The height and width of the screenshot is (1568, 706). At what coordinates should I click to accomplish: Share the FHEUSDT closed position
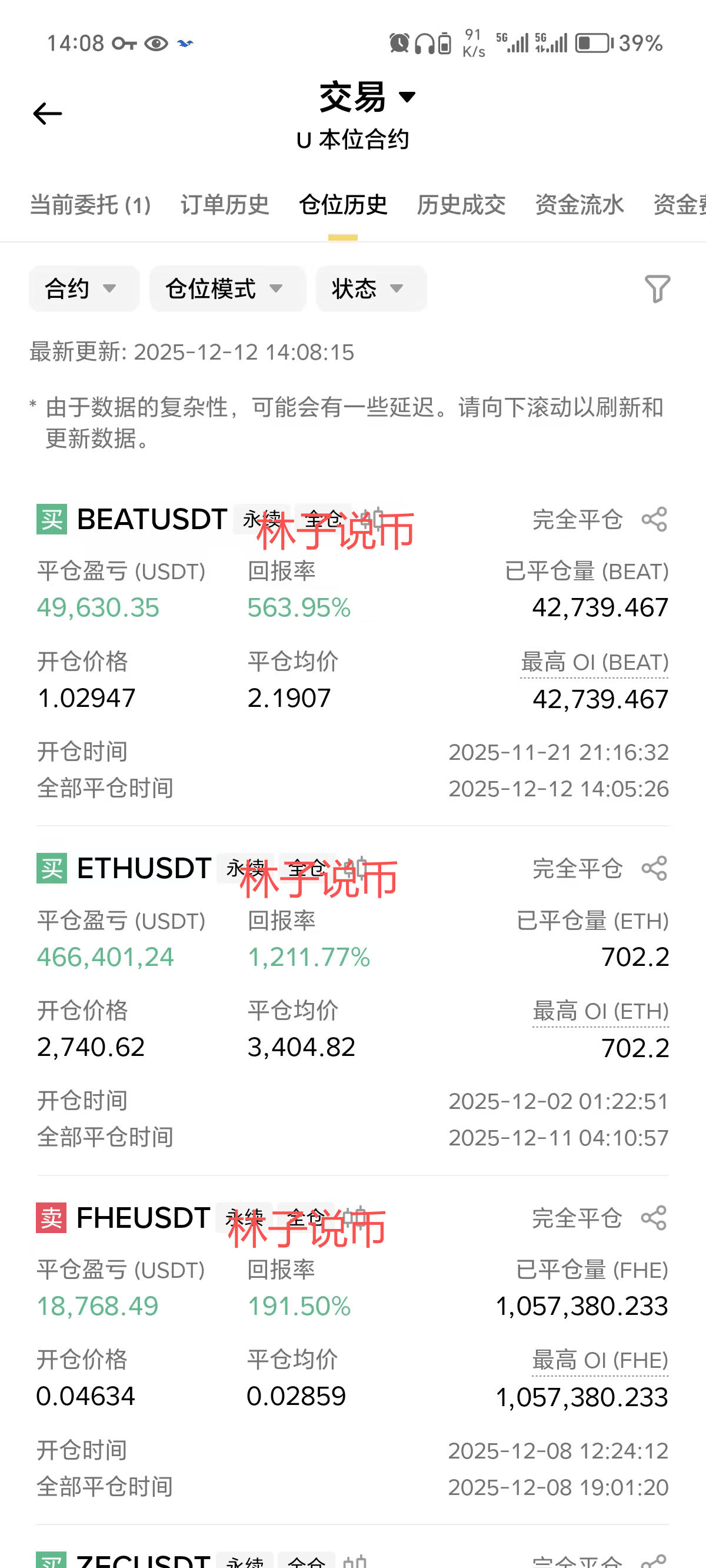click(x=654, y=1218)
